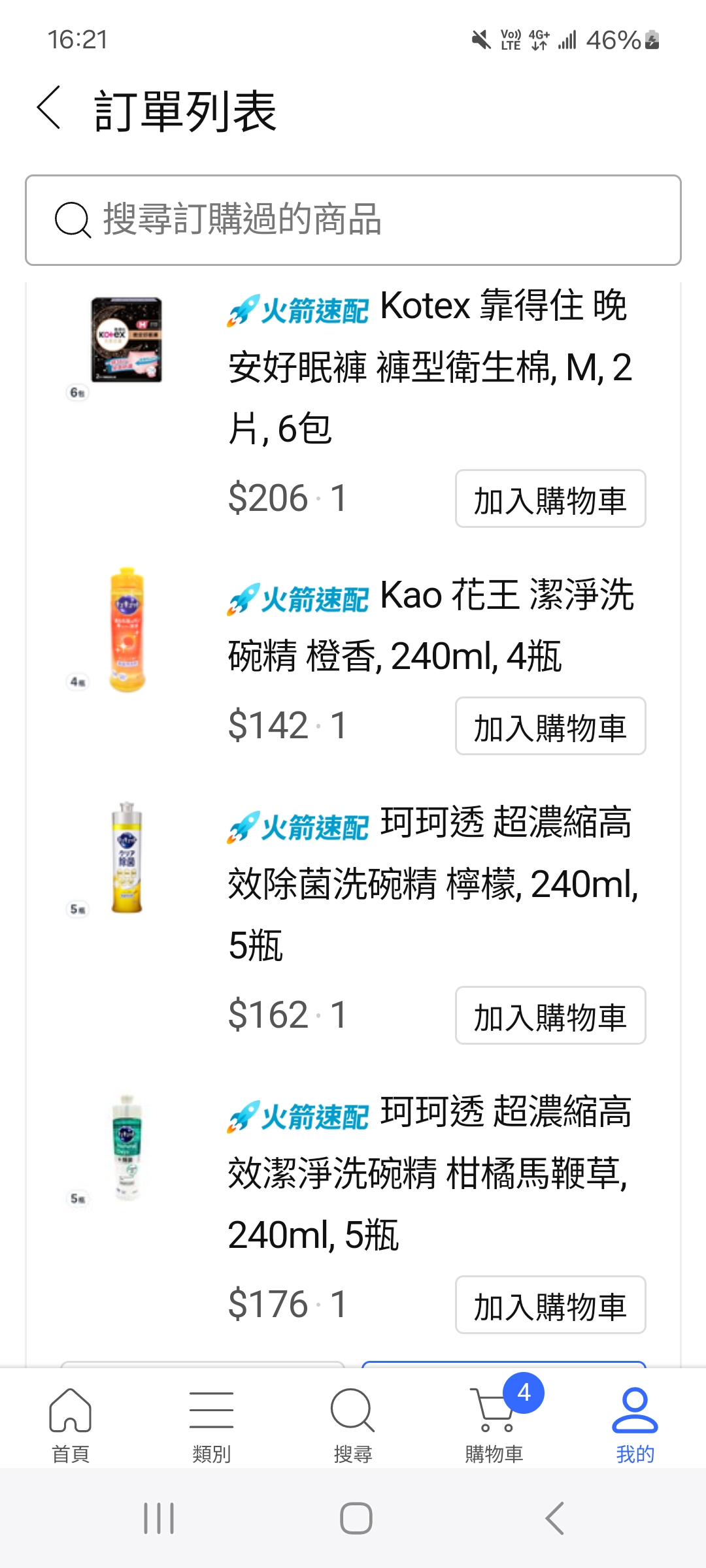Go back from the 訂單列表 page
Viewport: 706px width, 1568px height.
49,108
